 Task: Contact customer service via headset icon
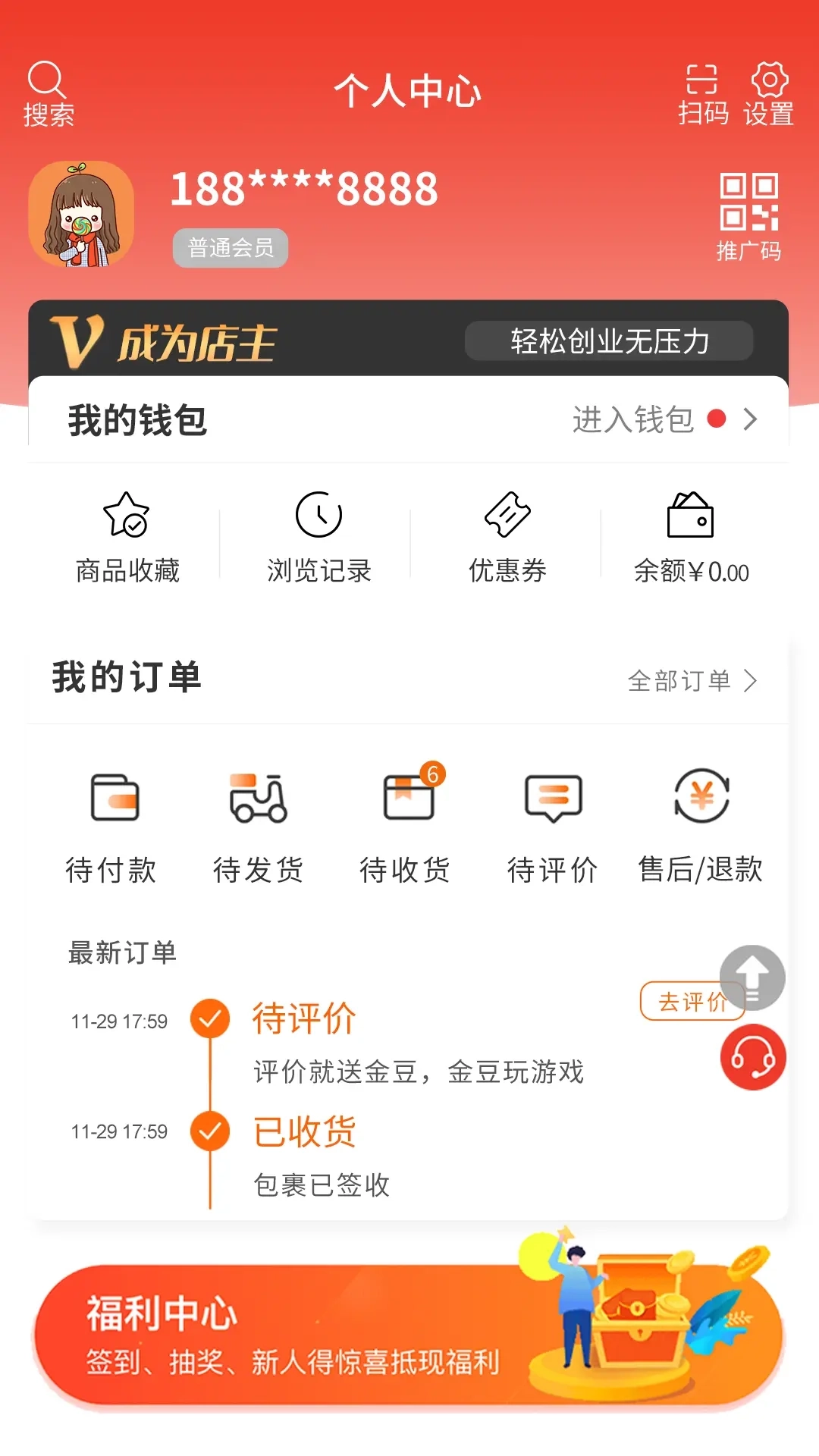[752, 1056]
